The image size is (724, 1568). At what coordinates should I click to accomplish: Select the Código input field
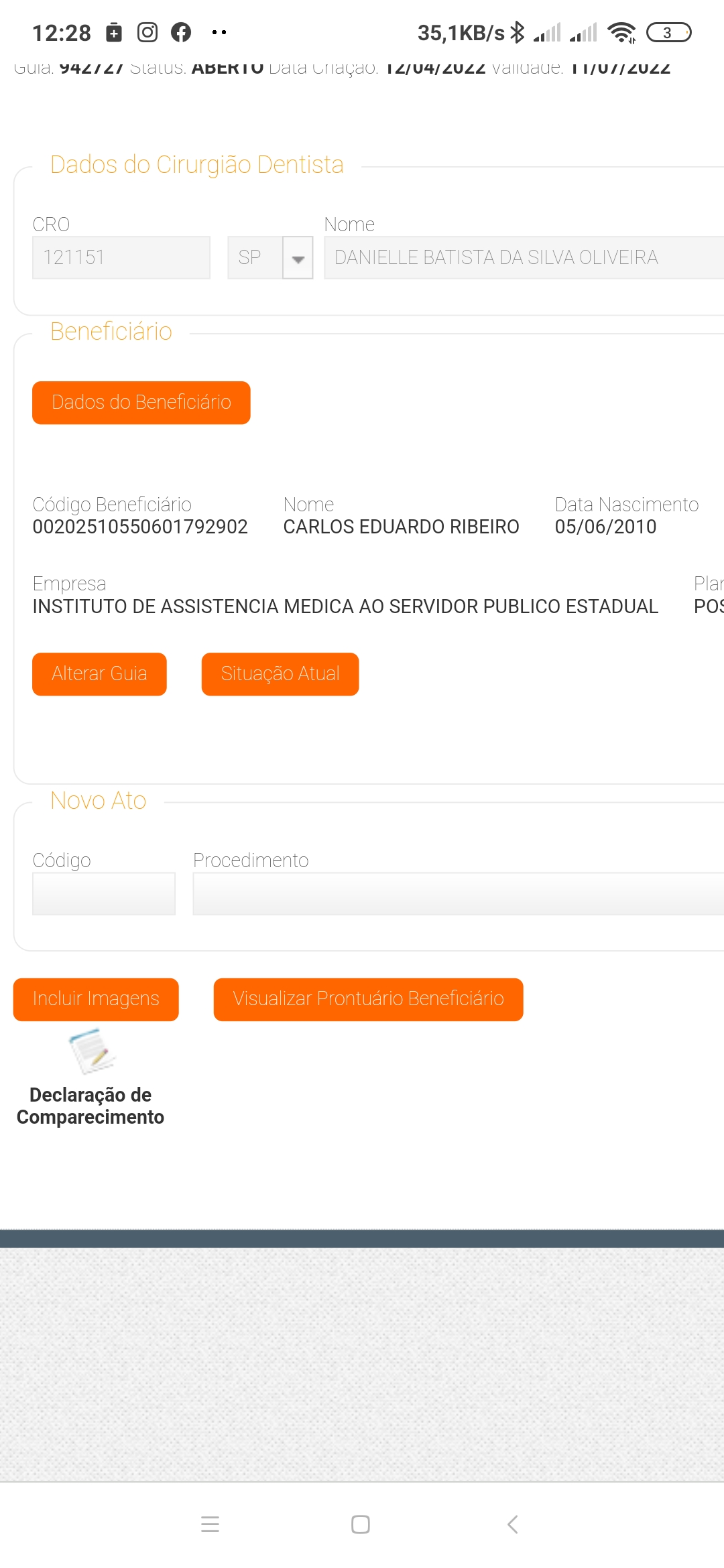(104, 894)
